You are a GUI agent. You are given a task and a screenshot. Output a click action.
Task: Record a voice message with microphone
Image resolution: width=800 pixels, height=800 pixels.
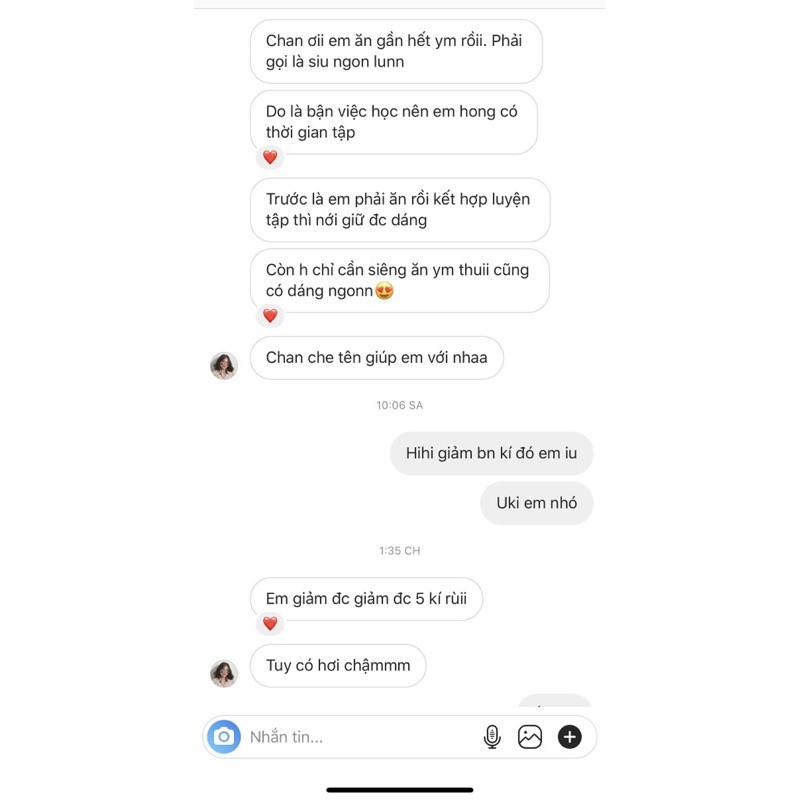click(492, 737)
